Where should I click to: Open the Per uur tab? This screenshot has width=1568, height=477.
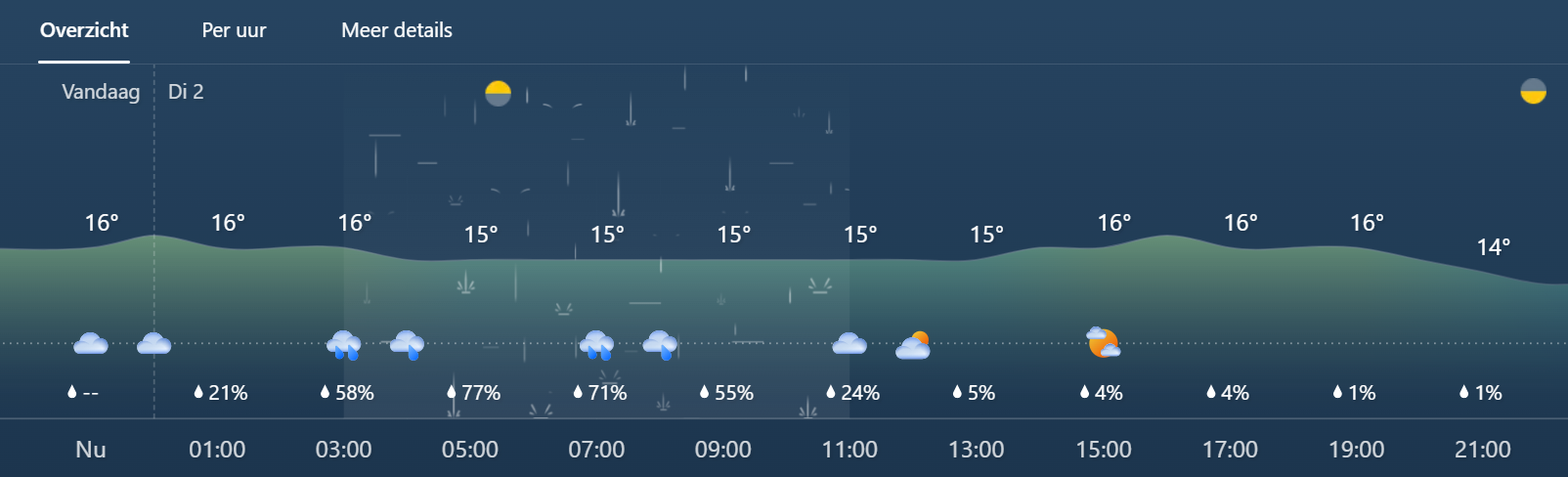pyautogui.click(x=234, y=30)
